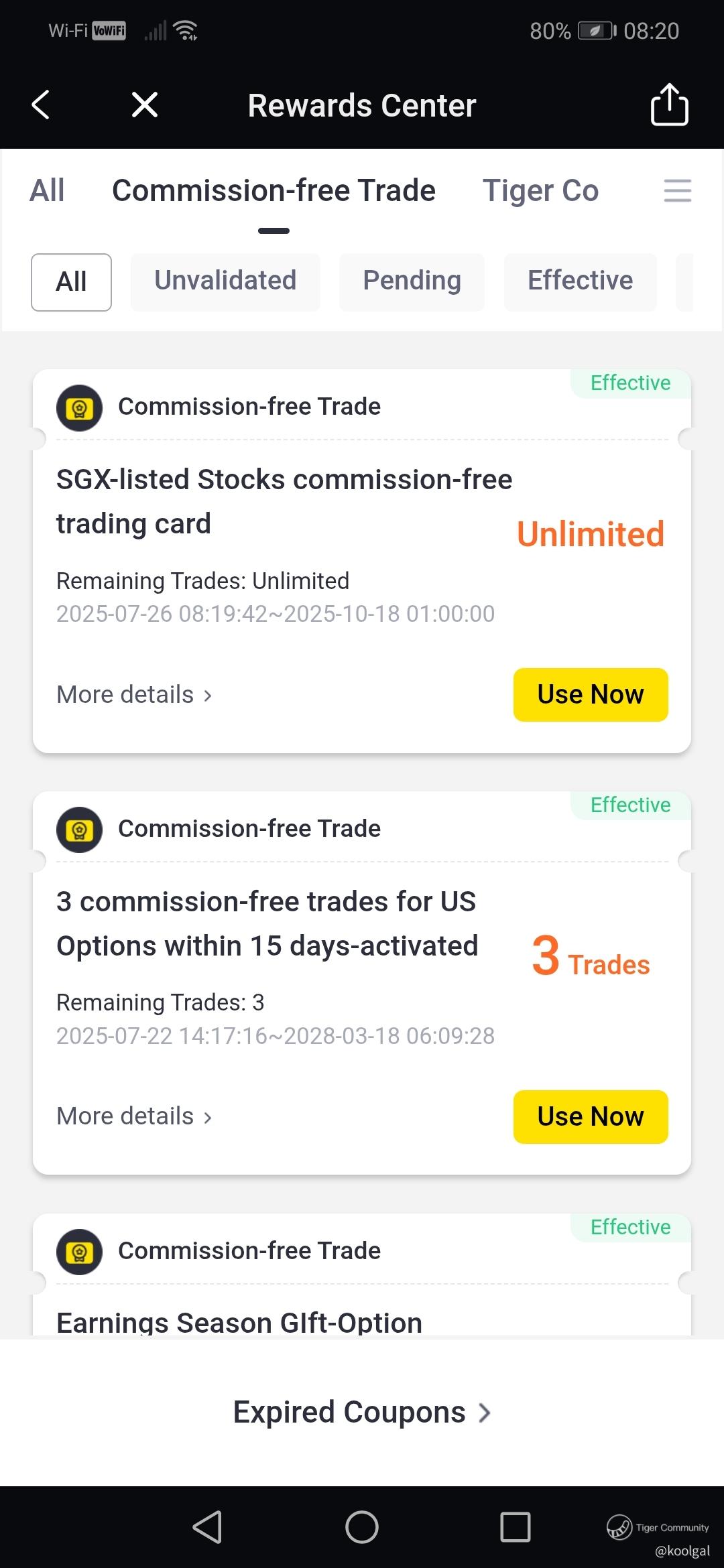Filter coupons by Pending status
This screenshot has width=724, height=1568.
pyautogui.click(x=412, y=282)
